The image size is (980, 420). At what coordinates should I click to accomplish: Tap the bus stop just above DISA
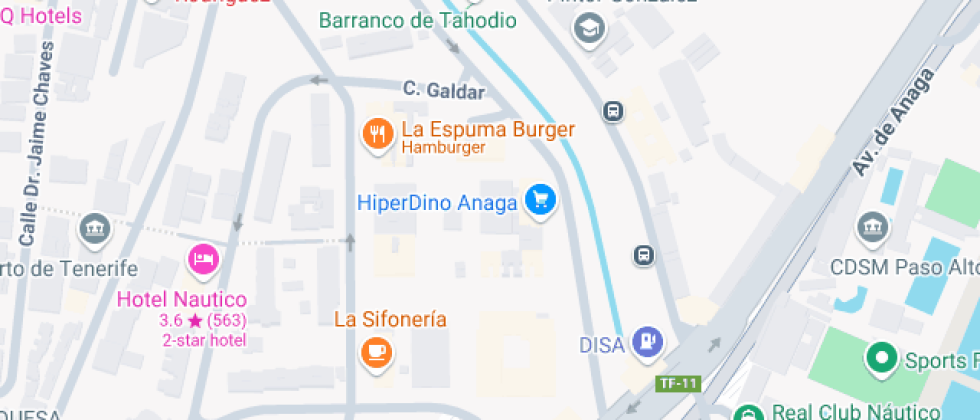645,255
